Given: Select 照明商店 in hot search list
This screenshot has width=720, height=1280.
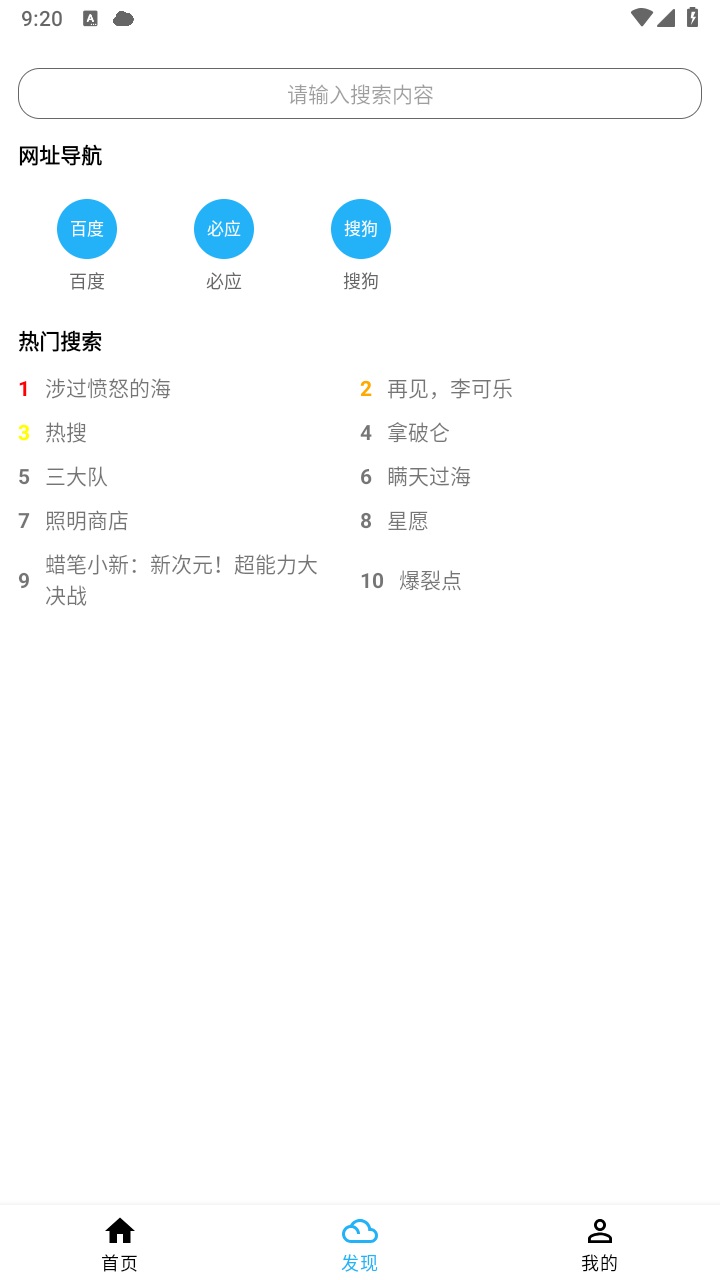Looking at the screenshot, I should pos(87,521).
